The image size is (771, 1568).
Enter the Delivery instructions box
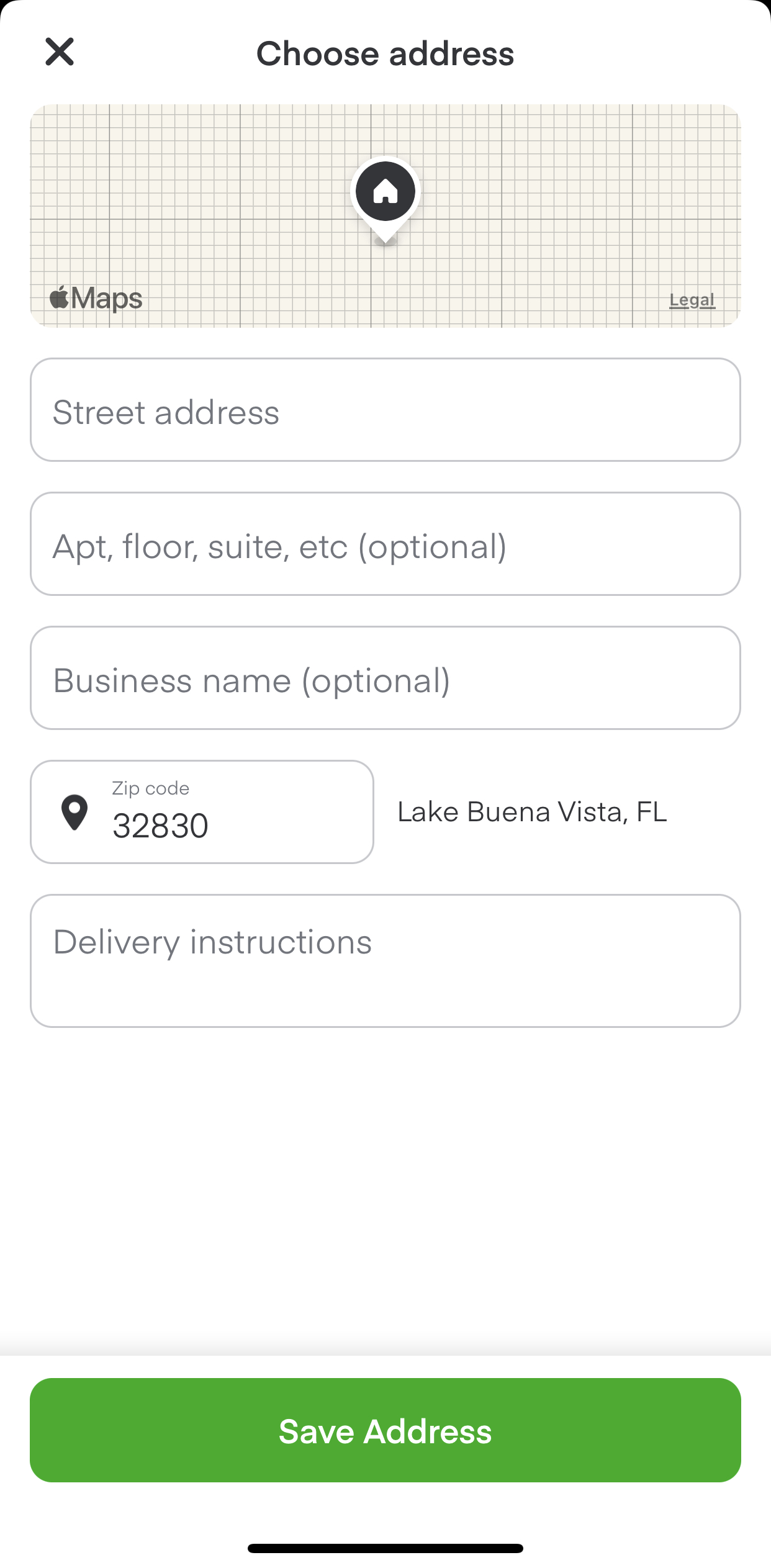[x=385, y=960]
